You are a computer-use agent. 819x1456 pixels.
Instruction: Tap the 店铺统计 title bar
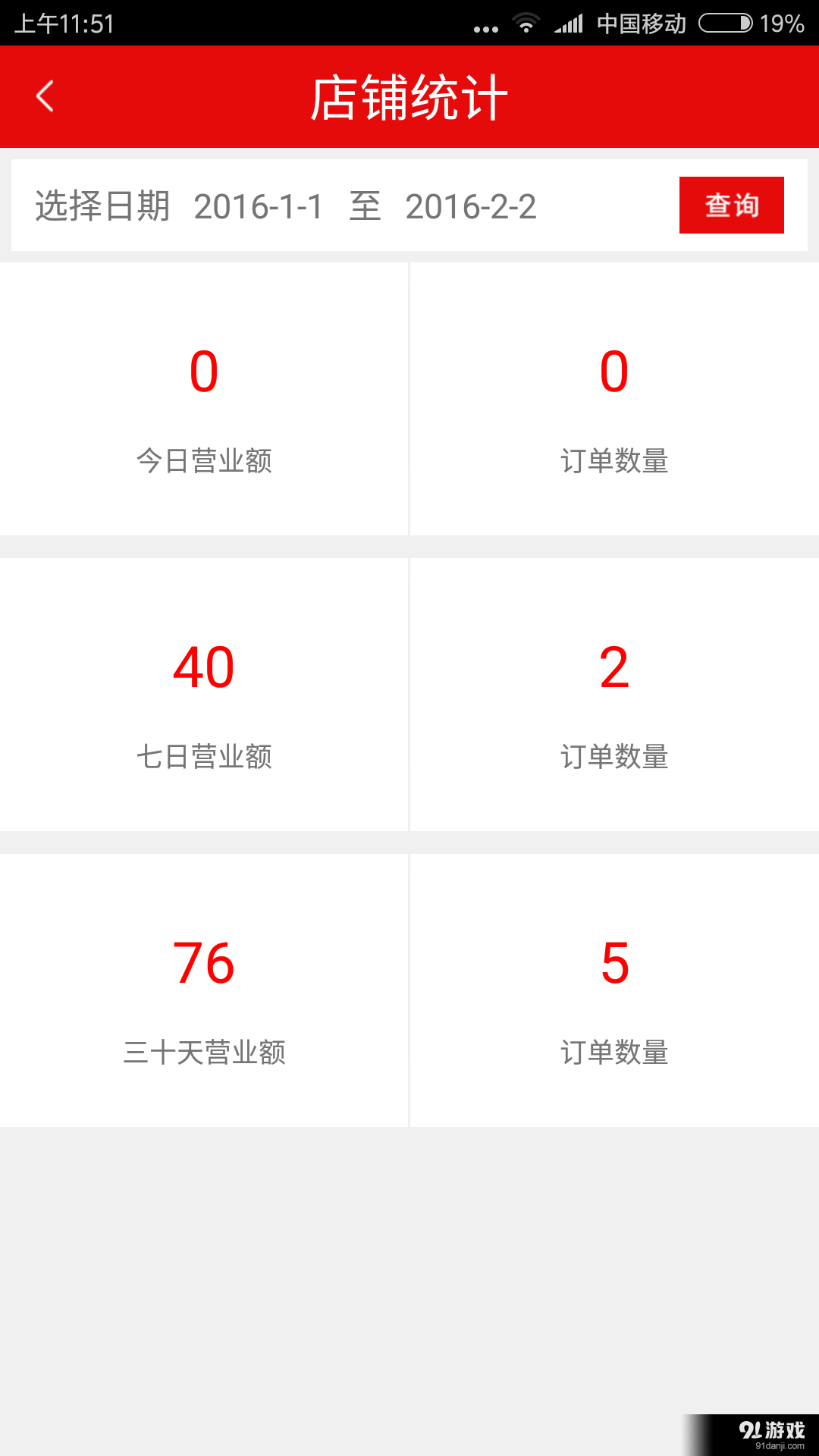click(x=409, y=97)
